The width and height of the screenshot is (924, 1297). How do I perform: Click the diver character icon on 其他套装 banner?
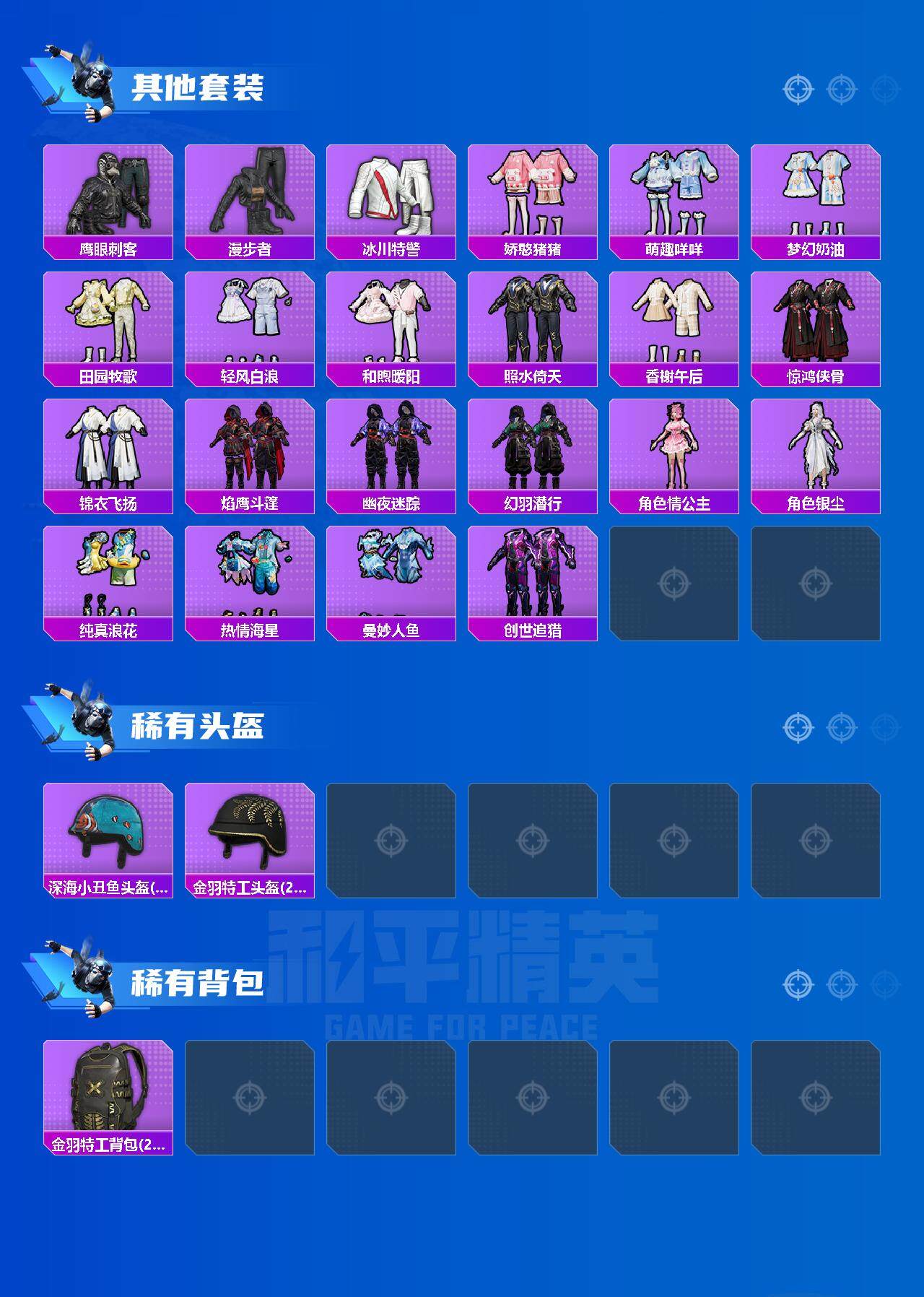tap(87, 79)
